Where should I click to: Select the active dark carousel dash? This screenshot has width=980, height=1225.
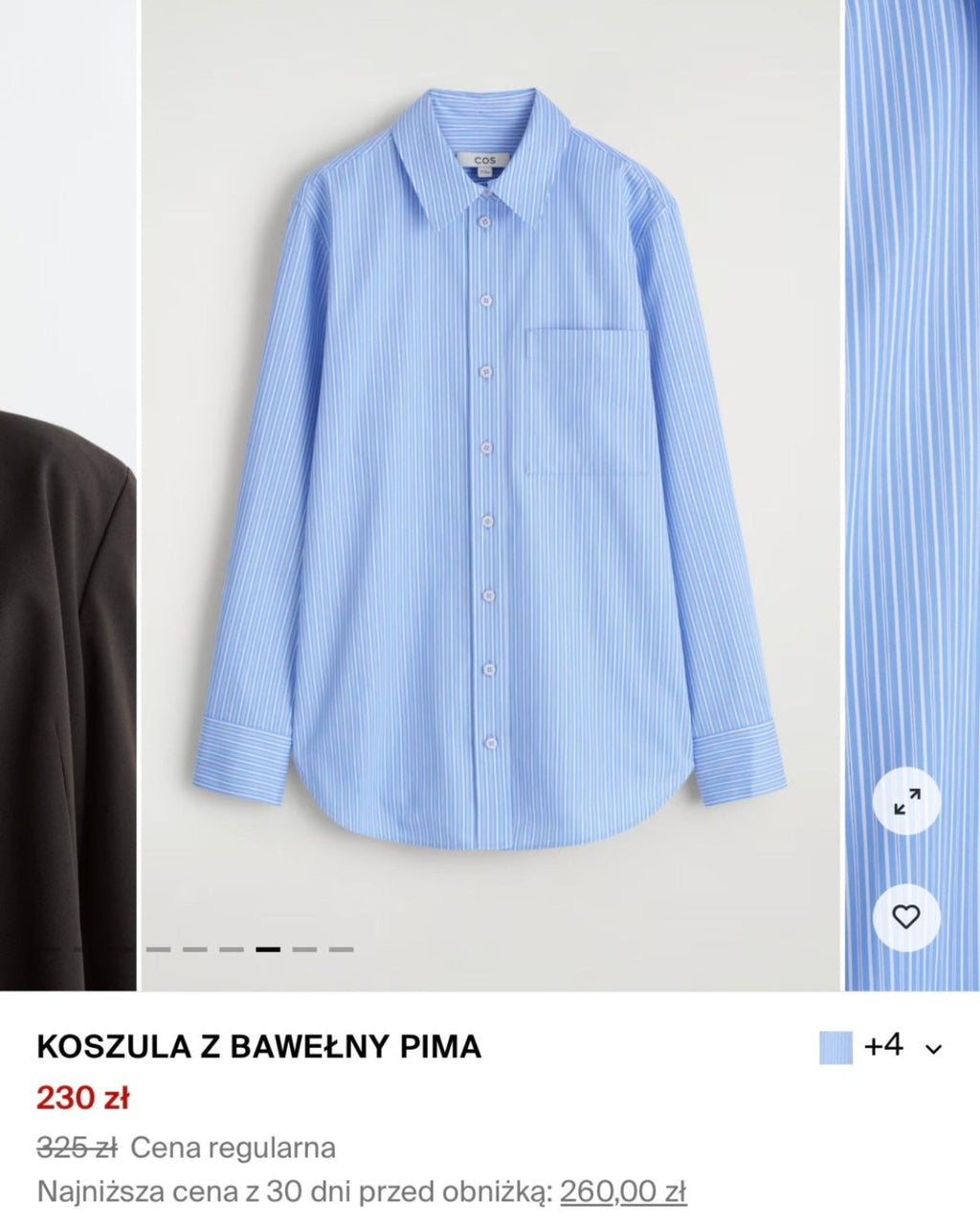[x=268, y=949]
